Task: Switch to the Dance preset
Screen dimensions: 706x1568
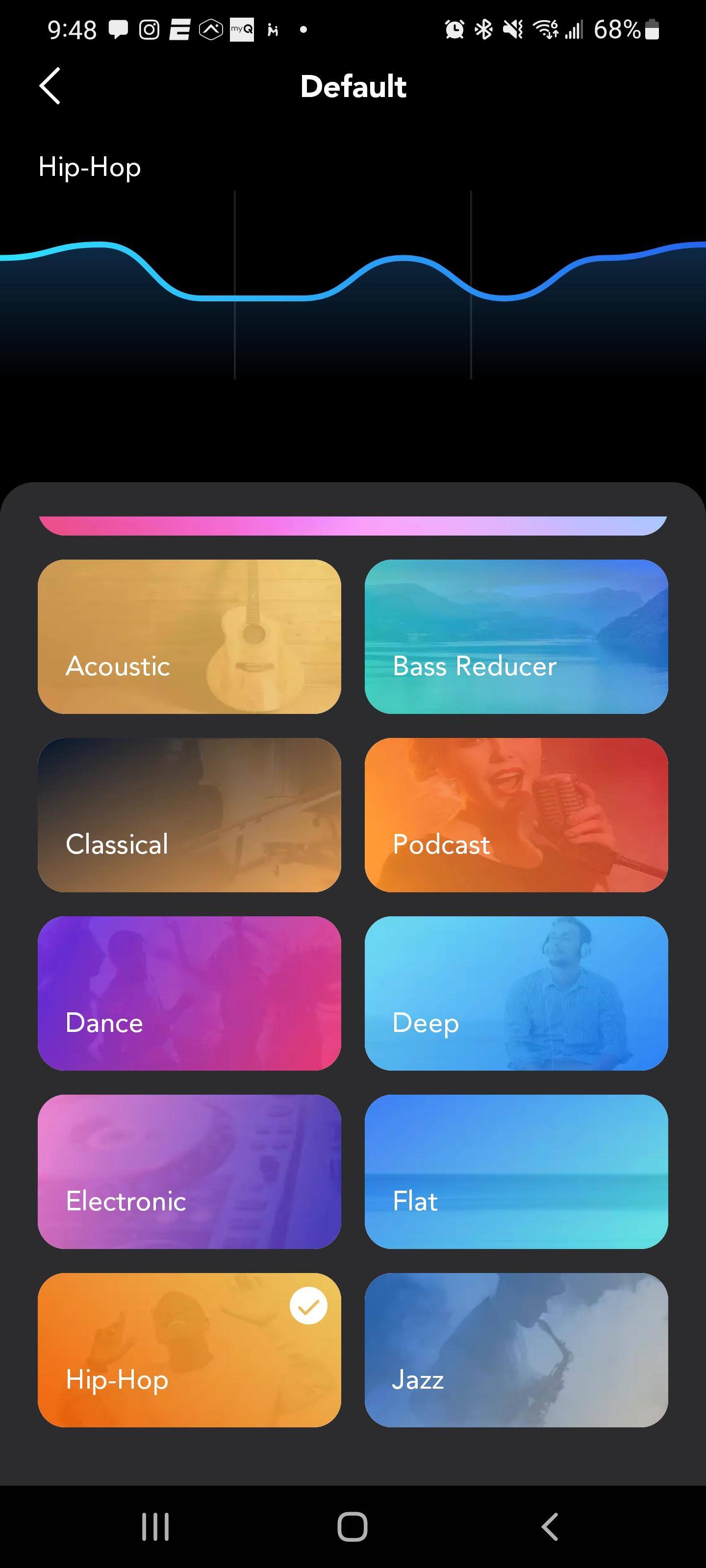Action: point(189,993)
